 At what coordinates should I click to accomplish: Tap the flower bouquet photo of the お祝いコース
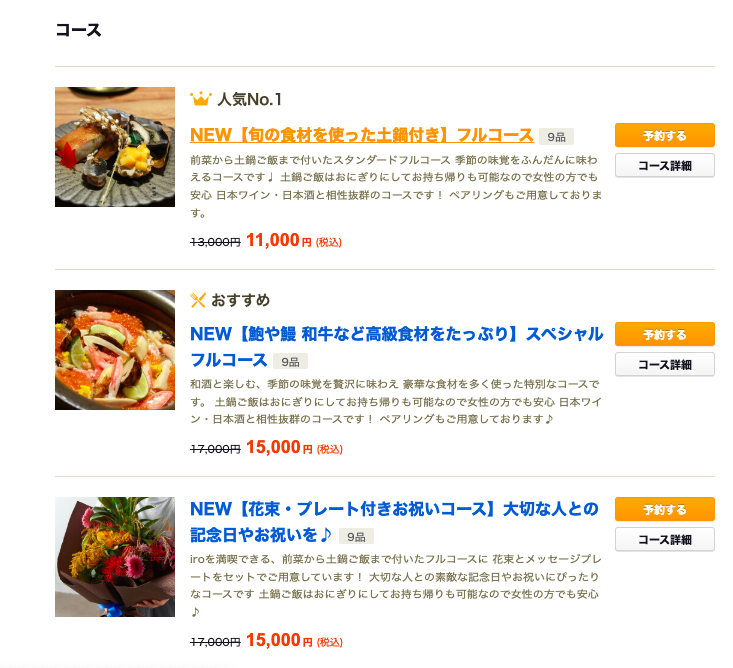[x=115, y=557]
